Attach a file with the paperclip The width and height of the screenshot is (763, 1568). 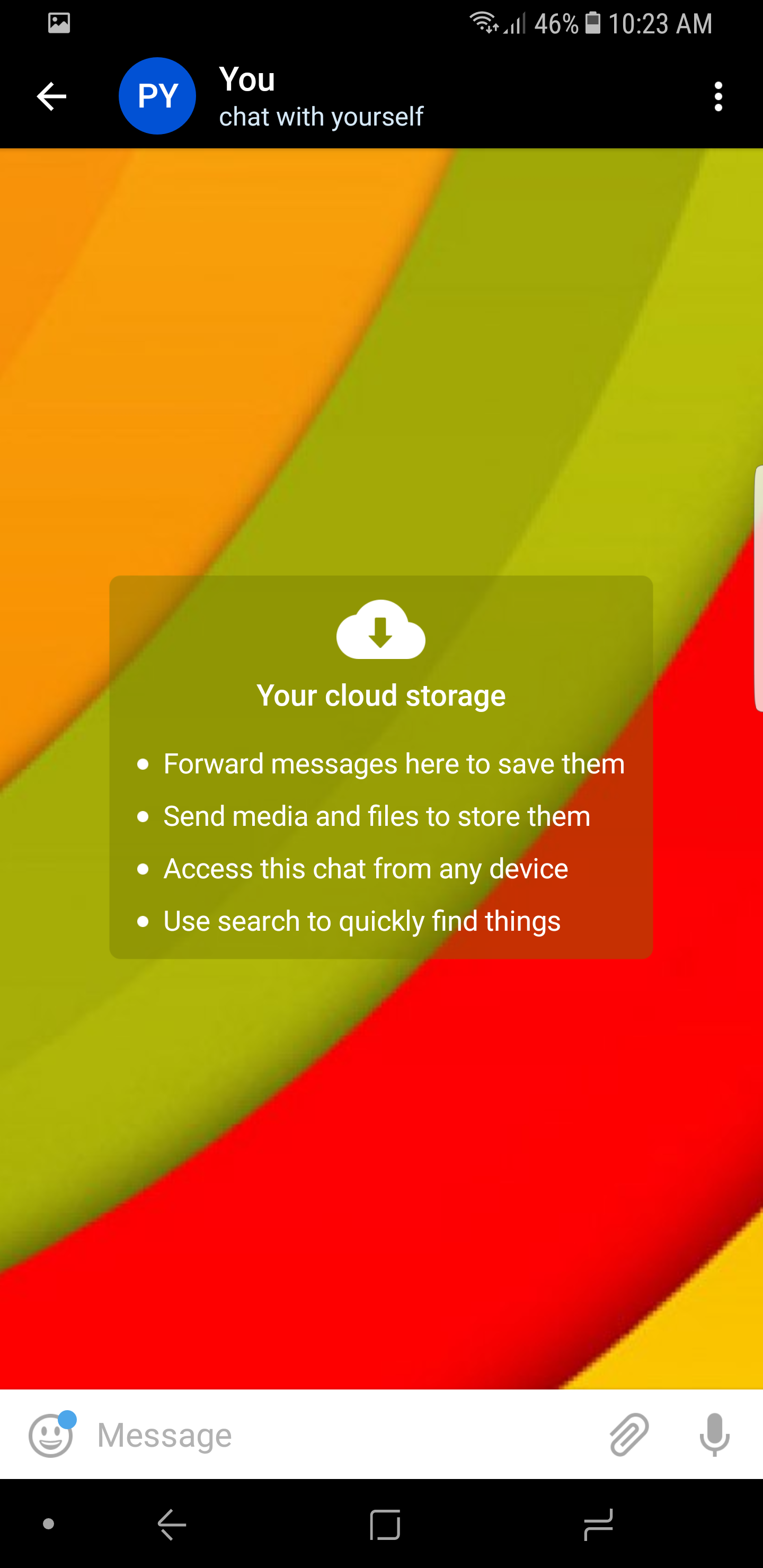629,1435
